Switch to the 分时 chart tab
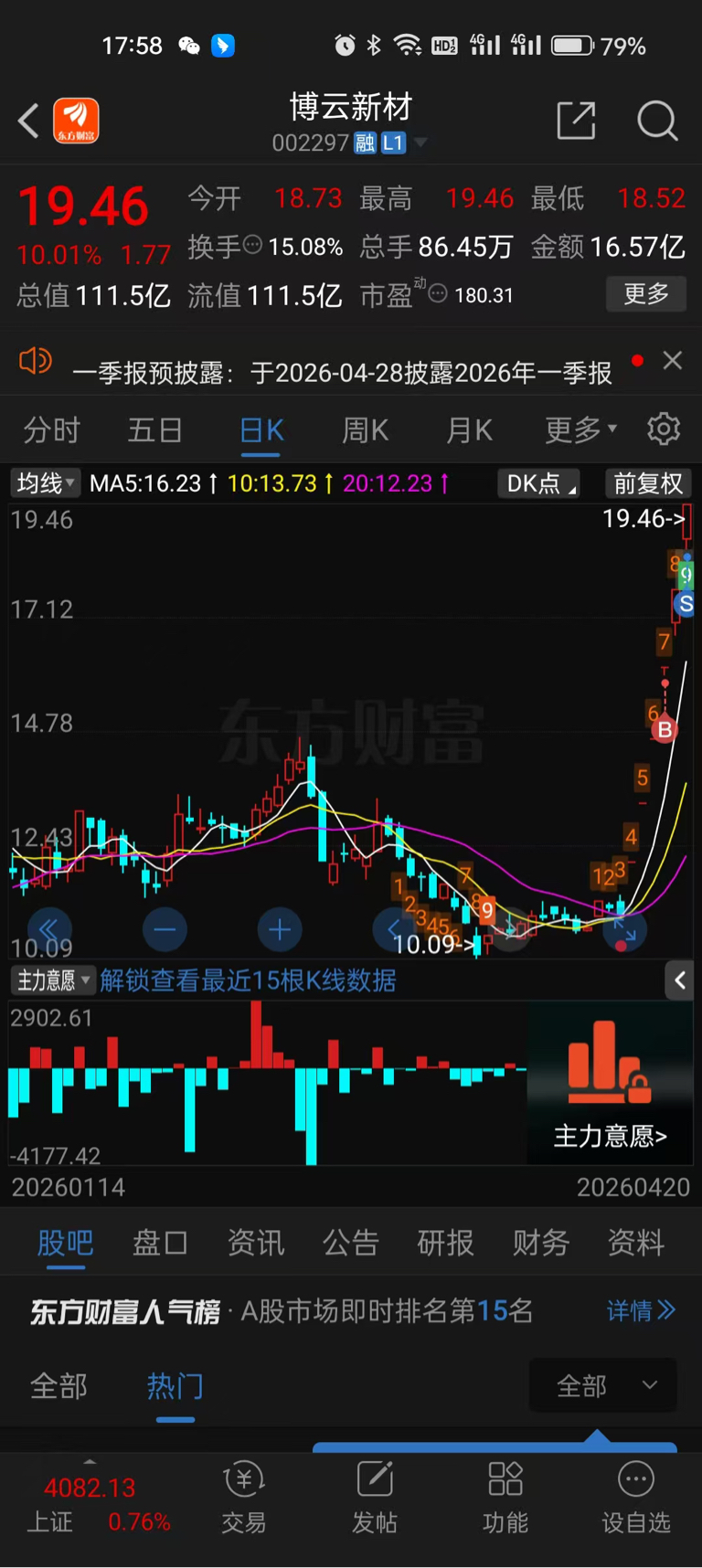 tap(52, 429)
